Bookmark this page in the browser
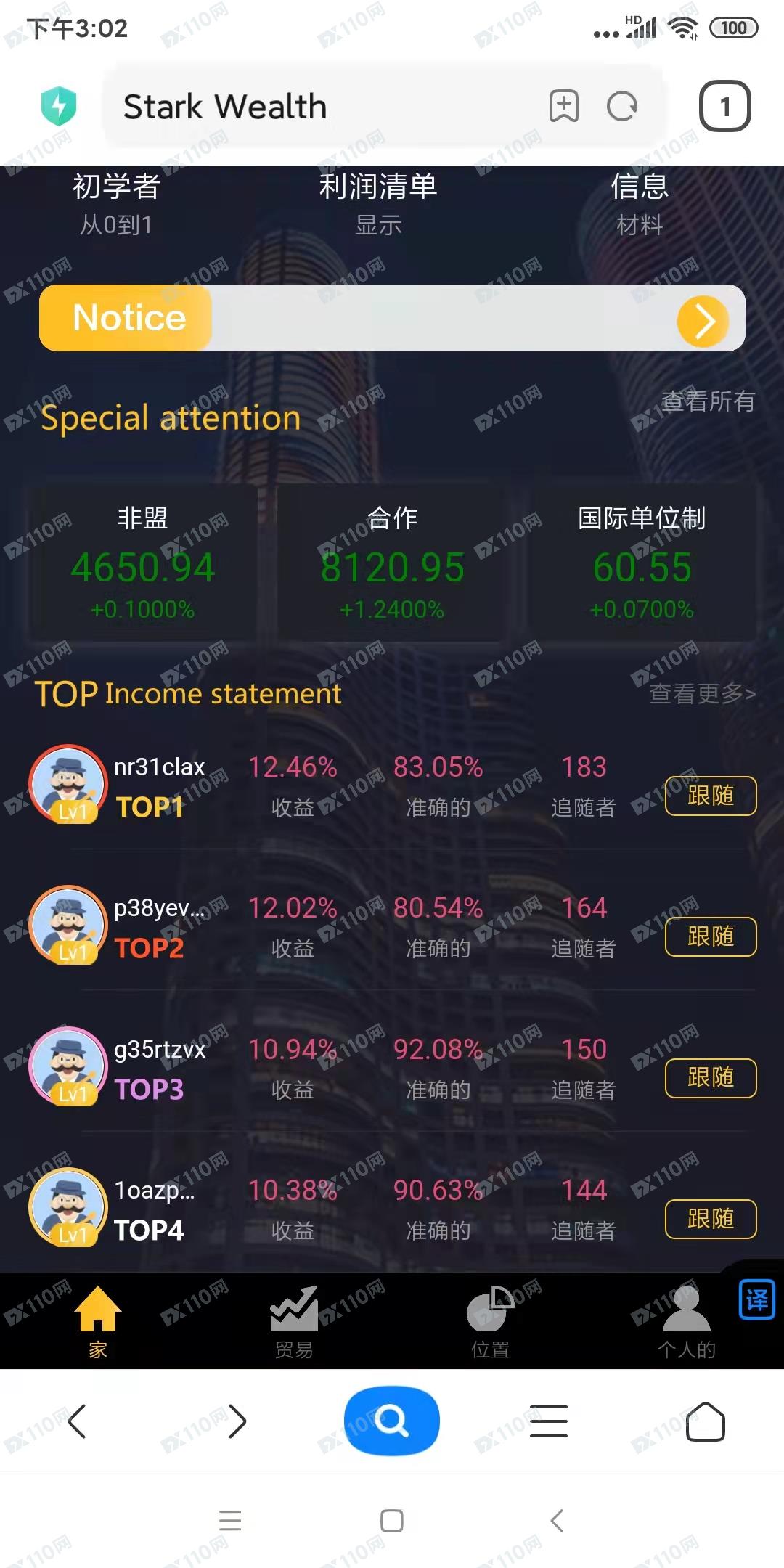The image size is (784, 1568). pyautogui.click(x=563, y=107)
